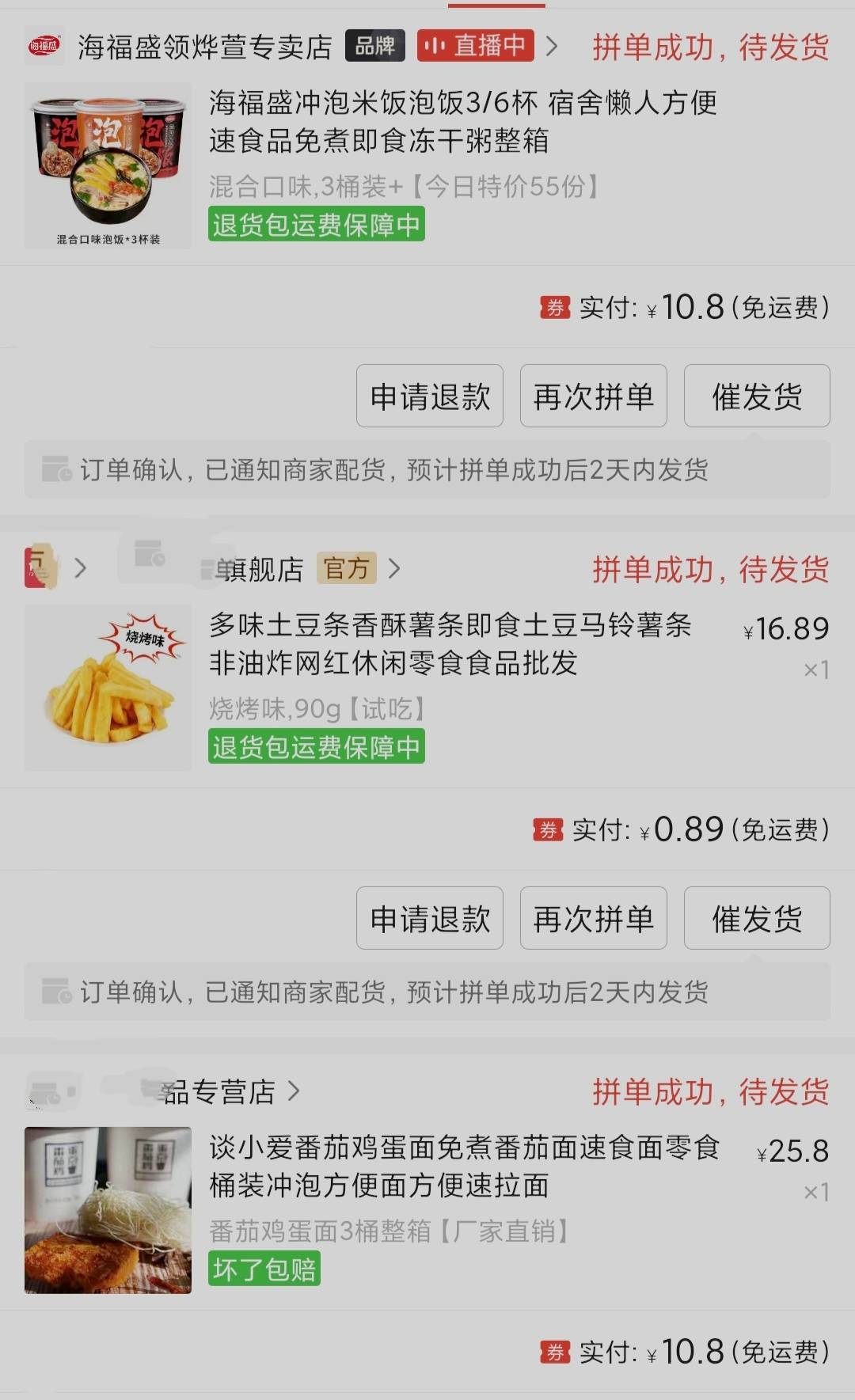Click the 券 coupon icon on the ¥0.89 order
Image resolution: width=855 pixels, height=1400 pixels.
click(x=548, y=829)
